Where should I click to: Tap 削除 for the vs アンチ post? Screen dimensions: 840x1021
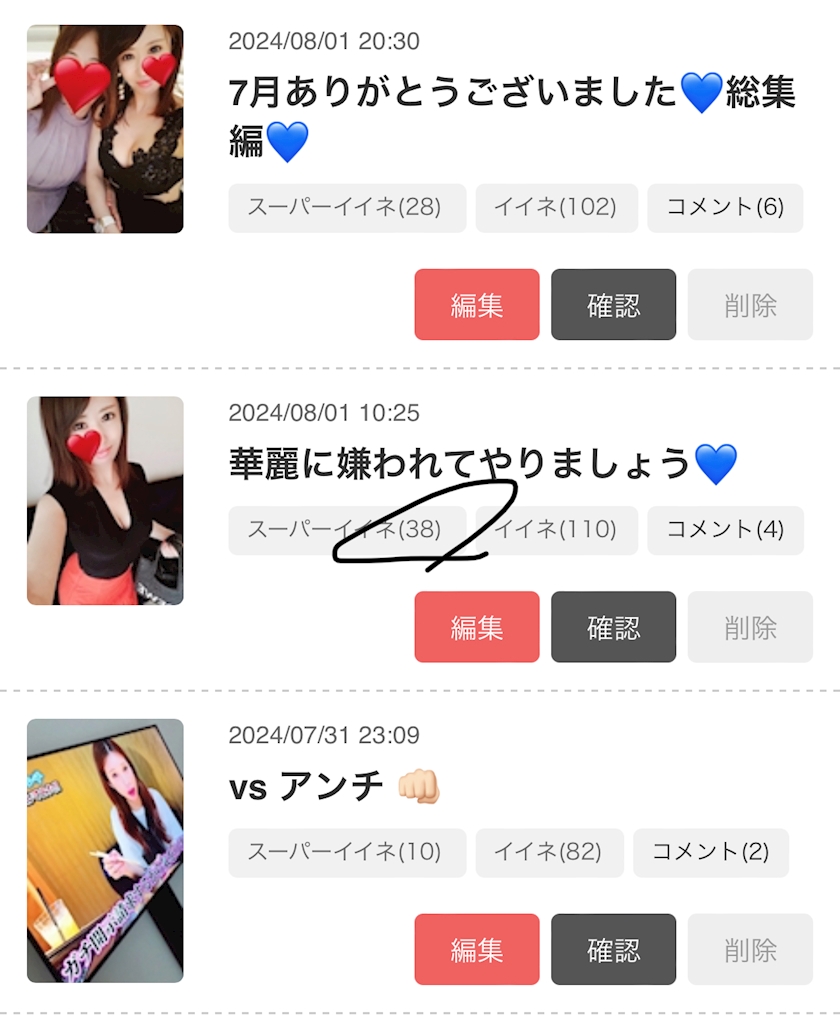tap(750, 949)
